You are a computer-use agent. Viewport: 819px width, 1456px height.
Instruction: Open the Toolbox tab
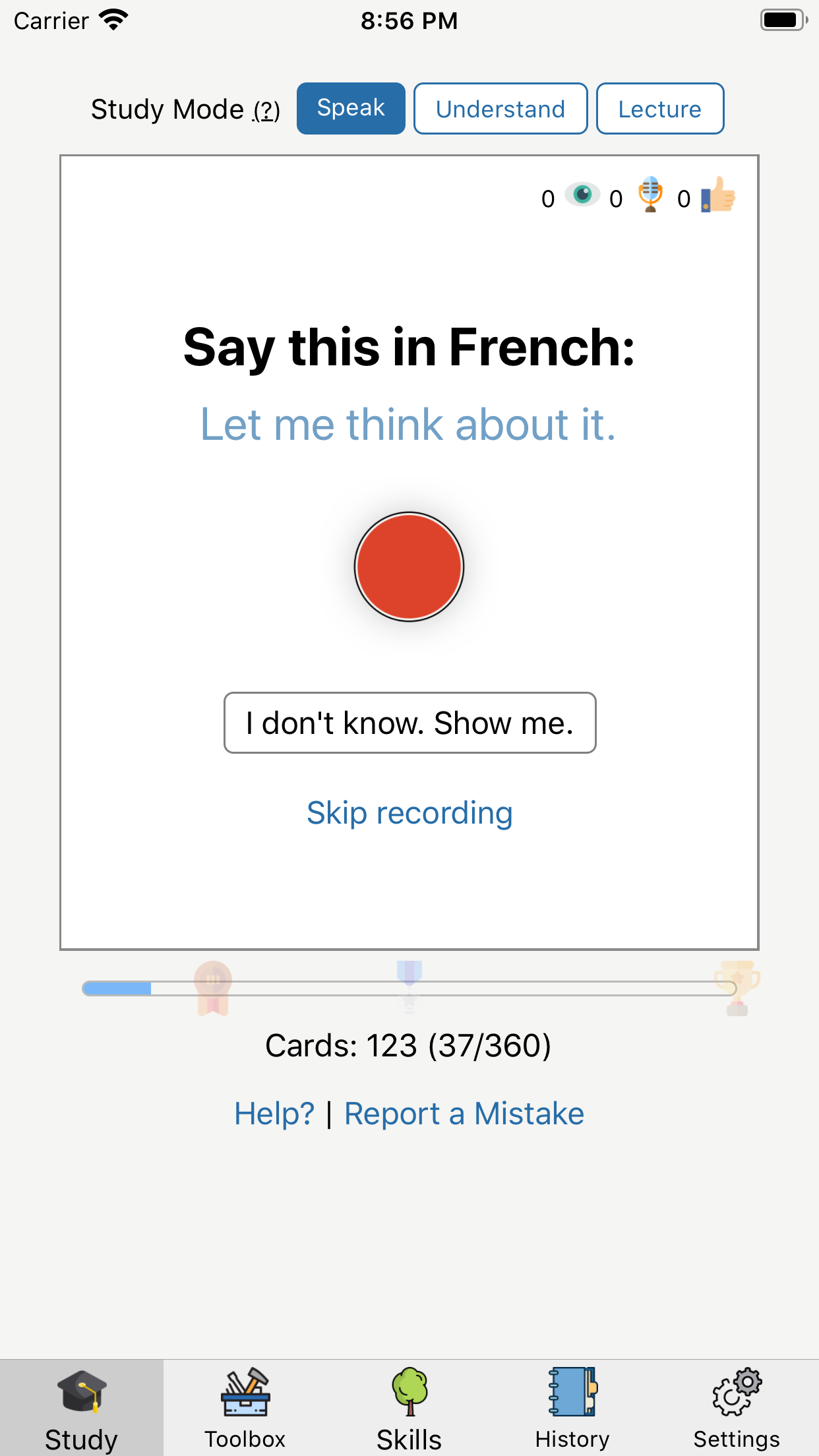pyautogui.click(x=245, y=1408)
